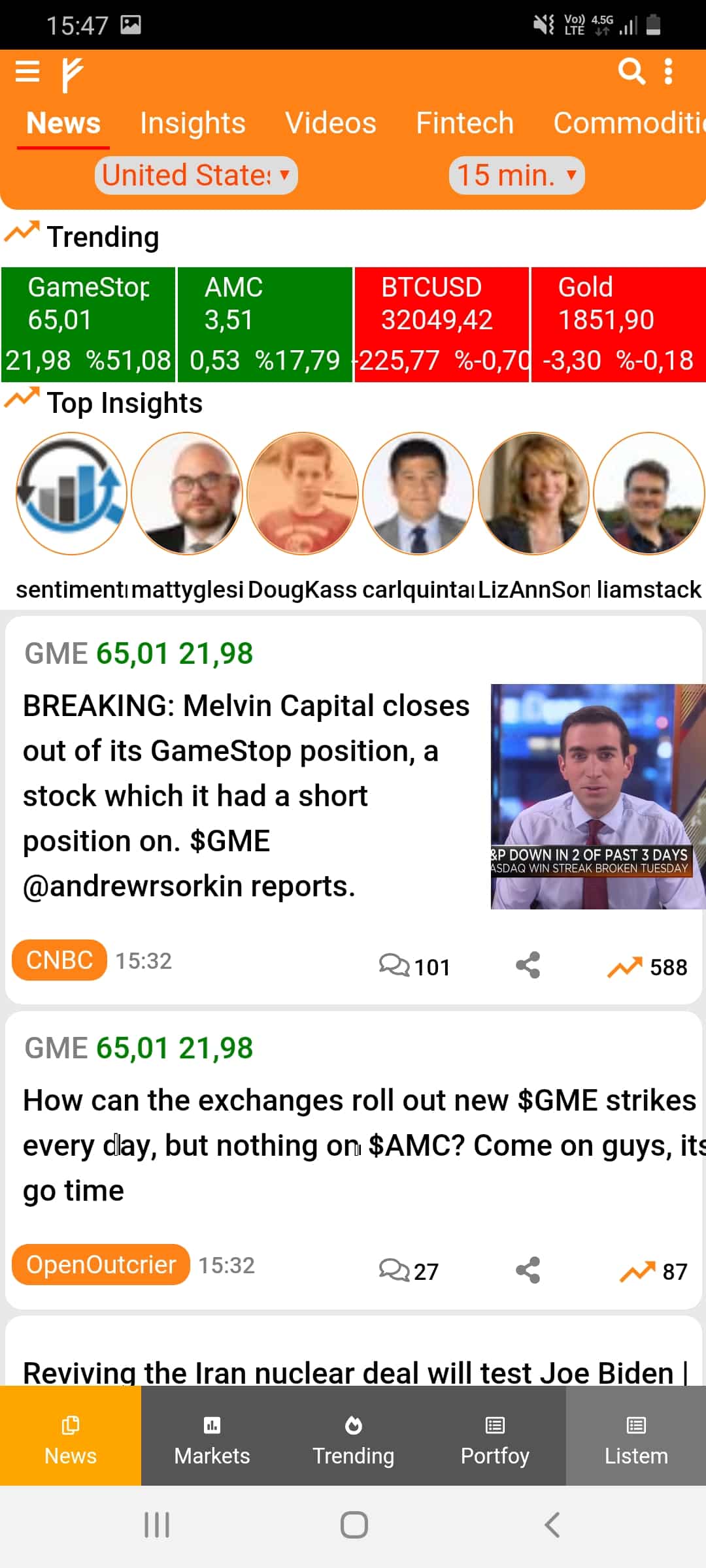Tap the system back button
The height and width of the screenshot is (1568, 706).
tap(552, 1526)
